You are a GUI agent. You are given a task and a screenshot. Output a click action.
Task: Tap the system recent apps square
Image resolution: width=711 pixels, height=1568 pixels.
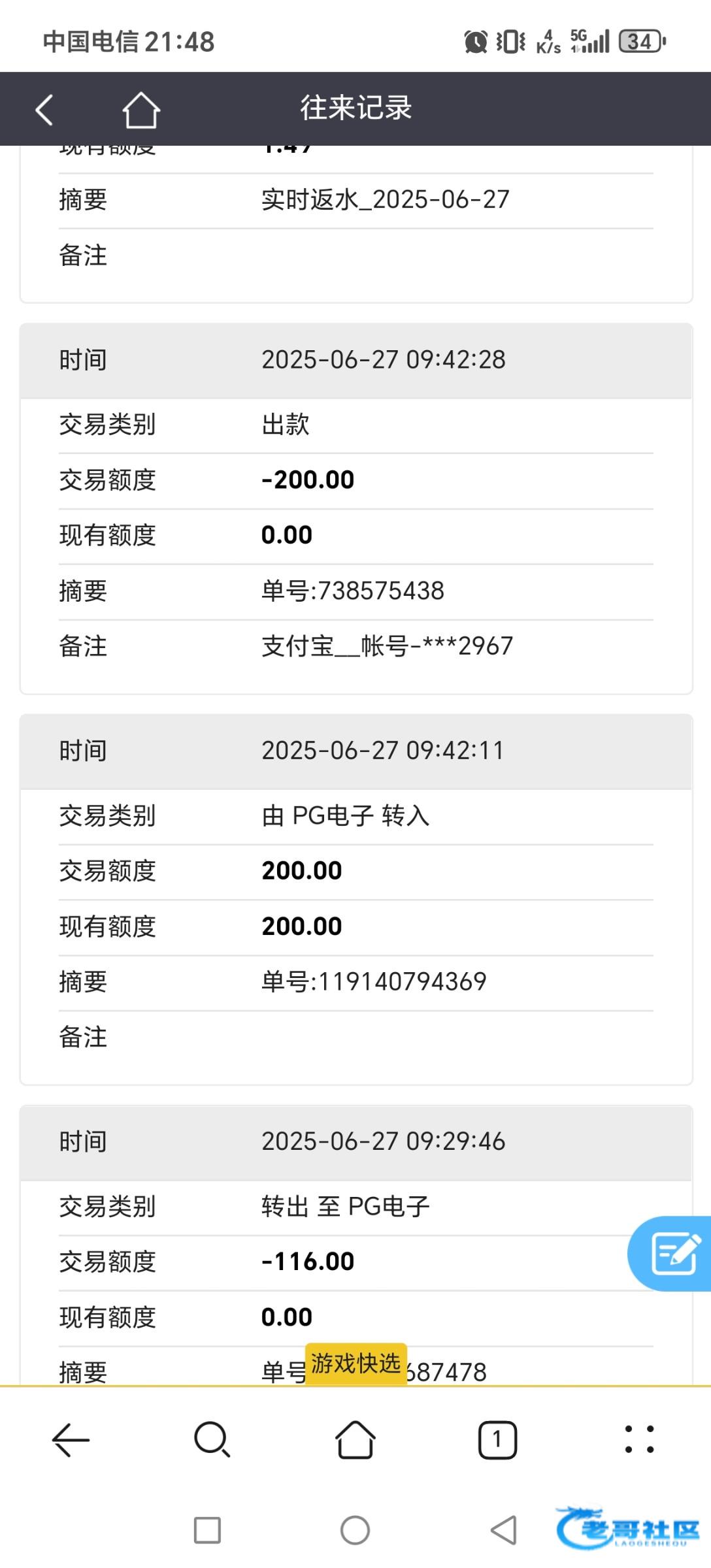[x=207, y=1530]
